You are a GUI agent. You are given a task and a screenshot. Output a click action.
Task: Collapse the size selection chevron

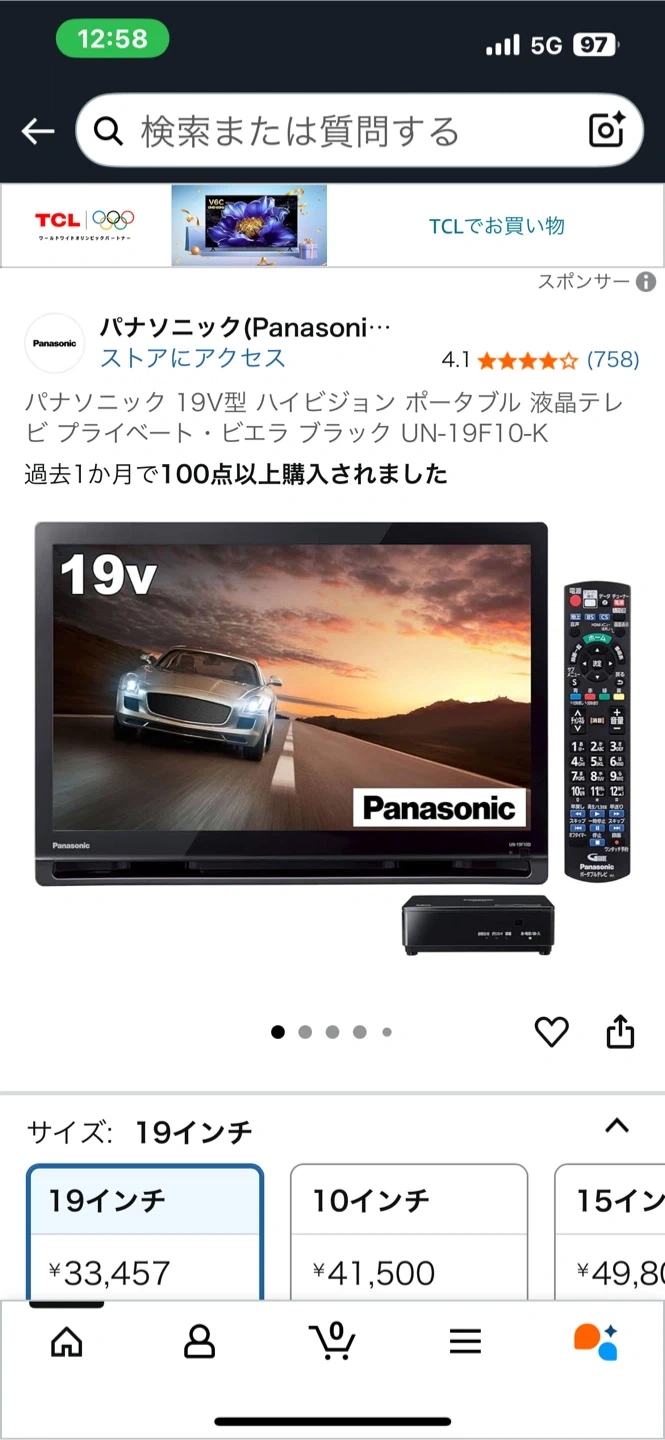(x=617, y=1127)
